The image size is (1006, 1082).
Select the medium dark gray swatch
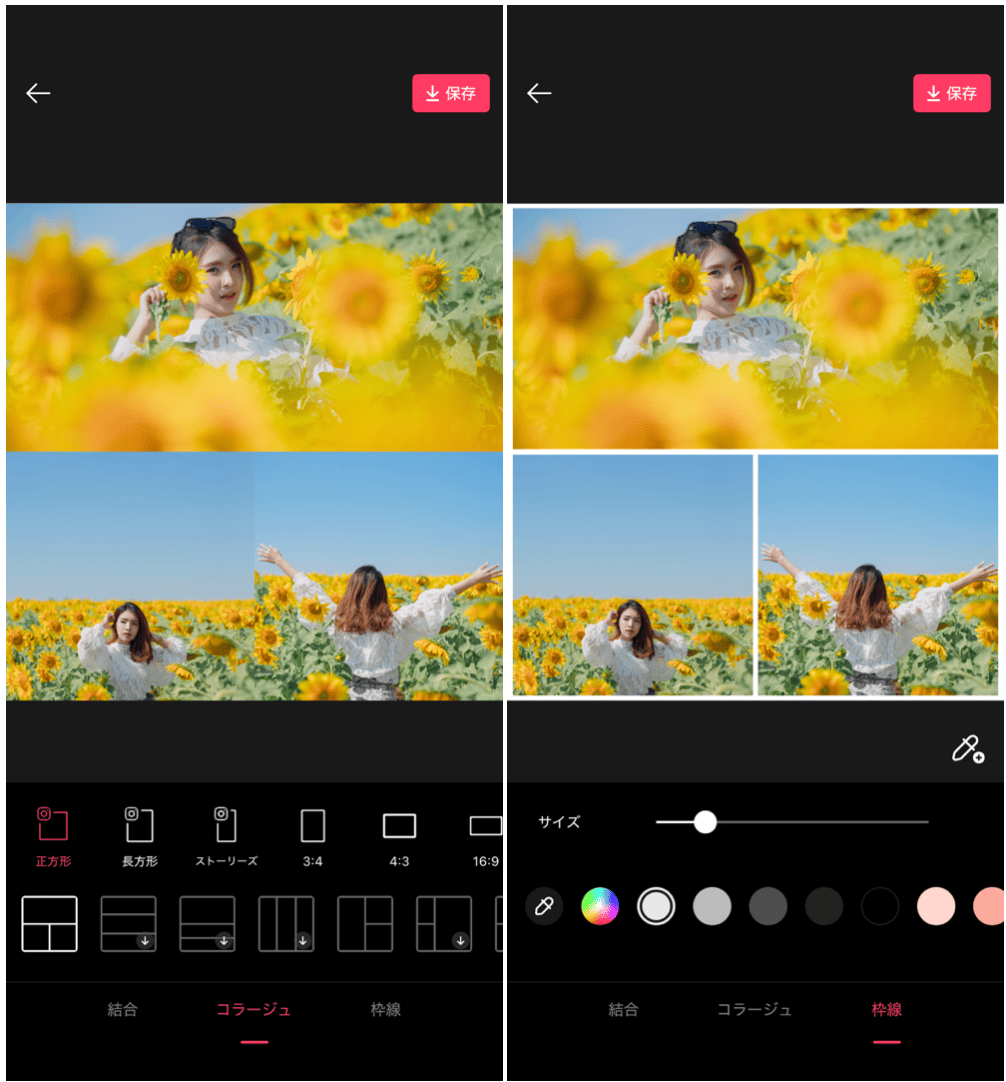coord(768,906)
